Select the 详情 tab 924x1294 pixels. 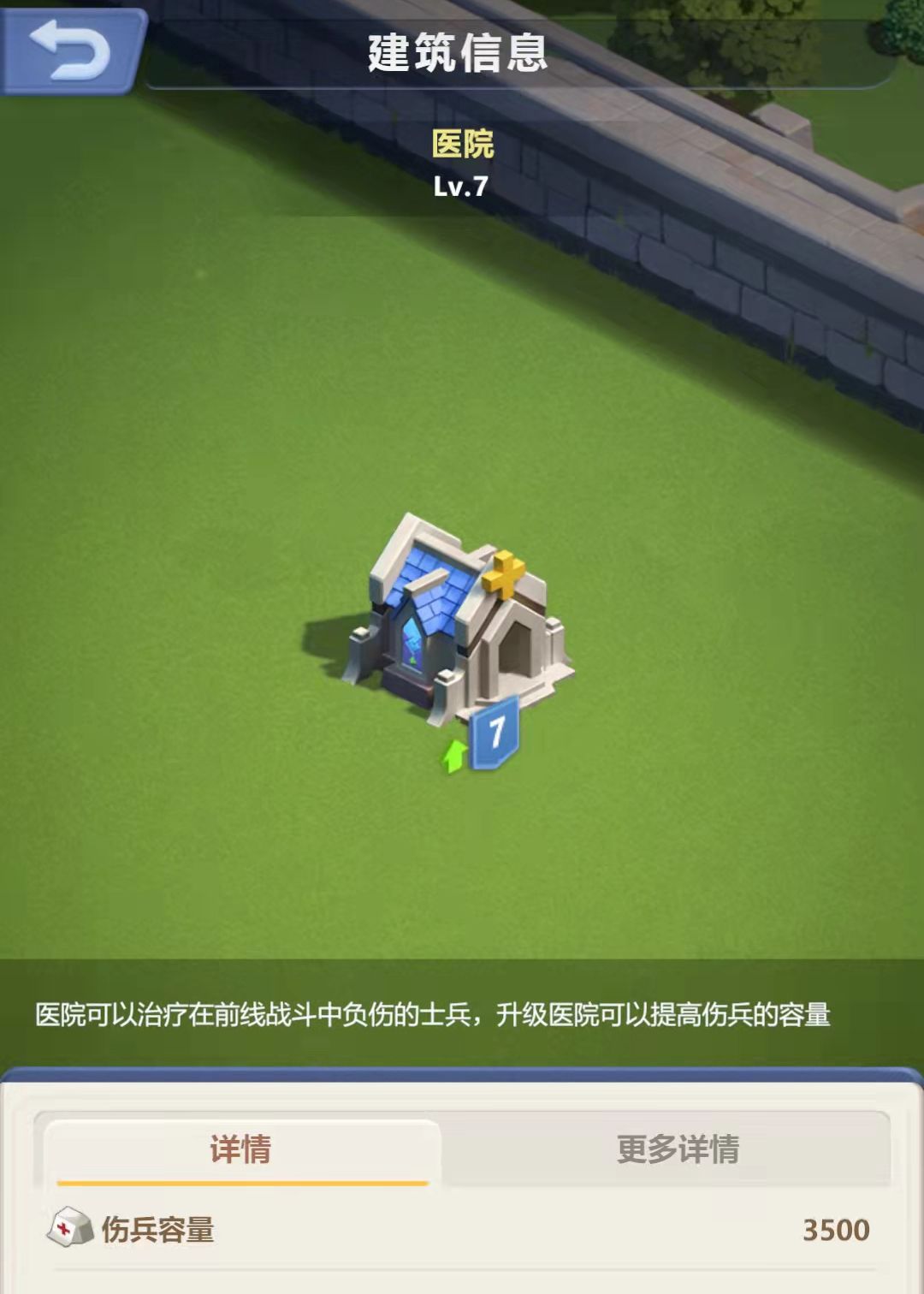(x=241, y=1149)
